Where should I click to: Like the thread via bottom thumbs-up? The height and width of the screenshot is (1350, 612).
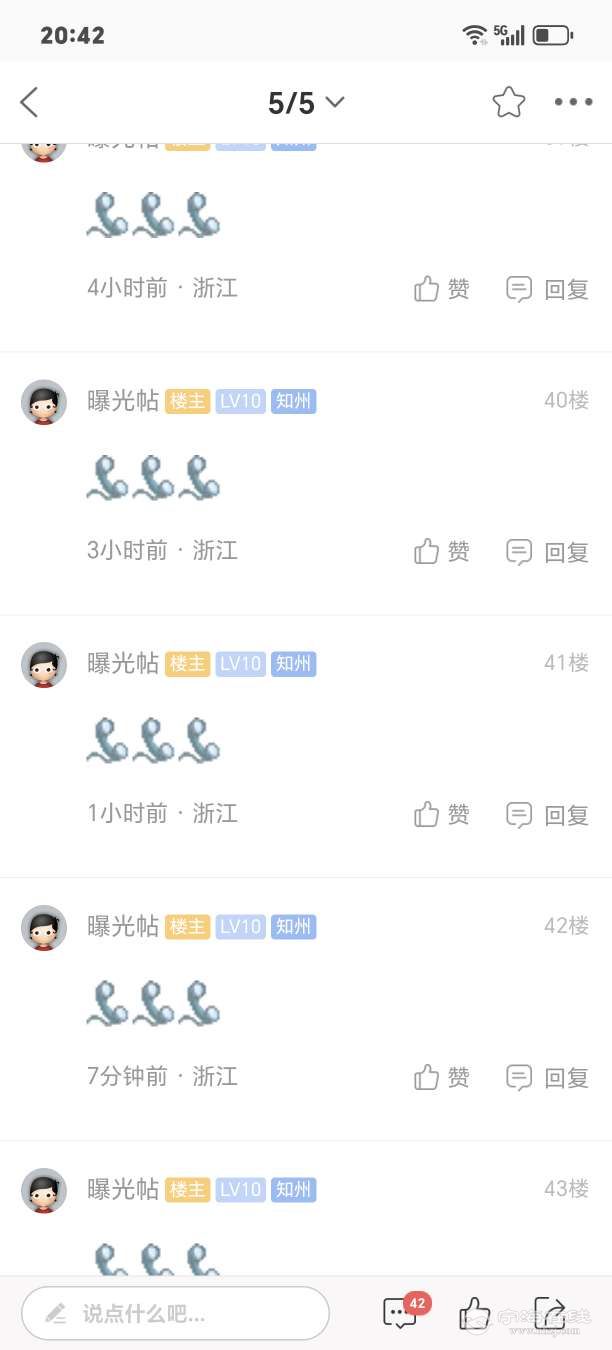tap(474, 1313)
